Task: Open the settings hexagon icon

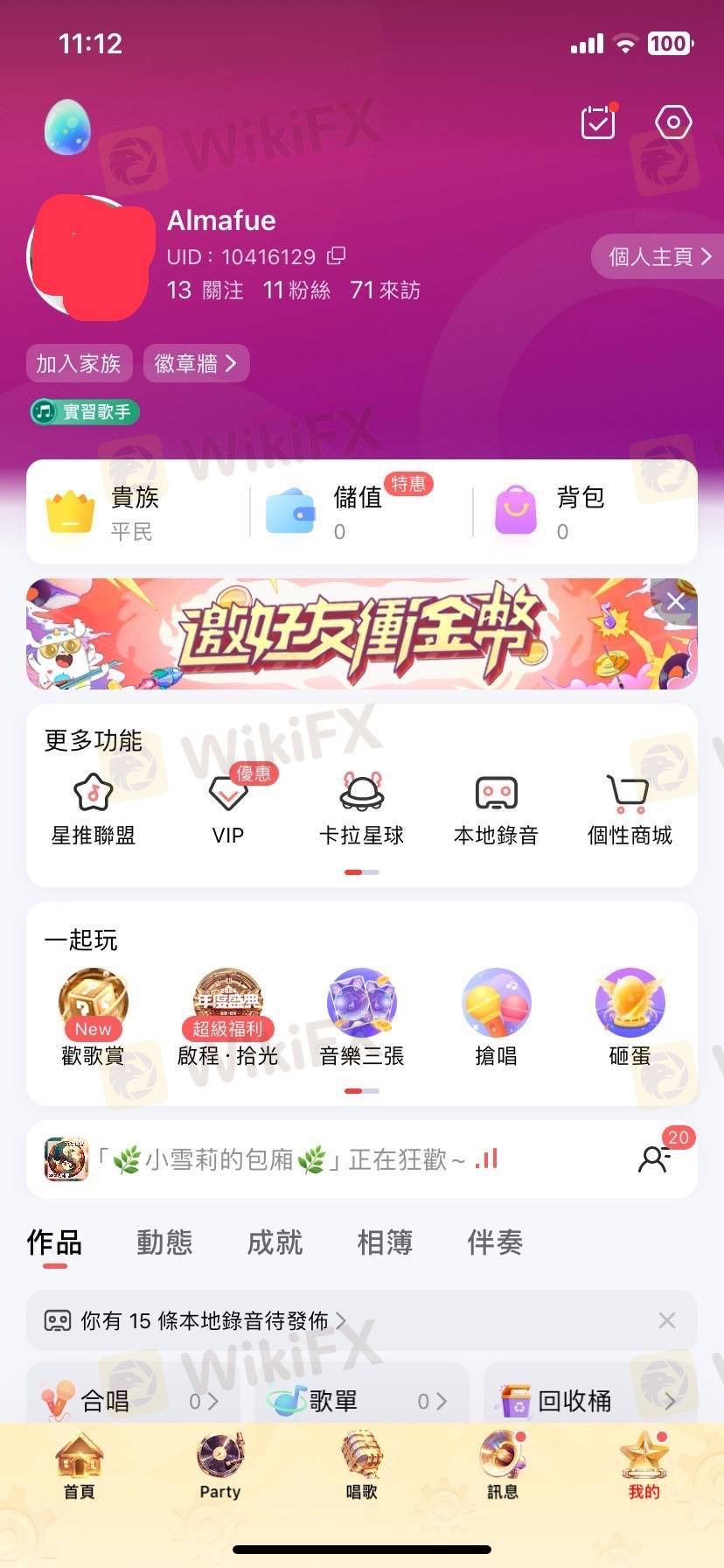Action: (673, 122)
